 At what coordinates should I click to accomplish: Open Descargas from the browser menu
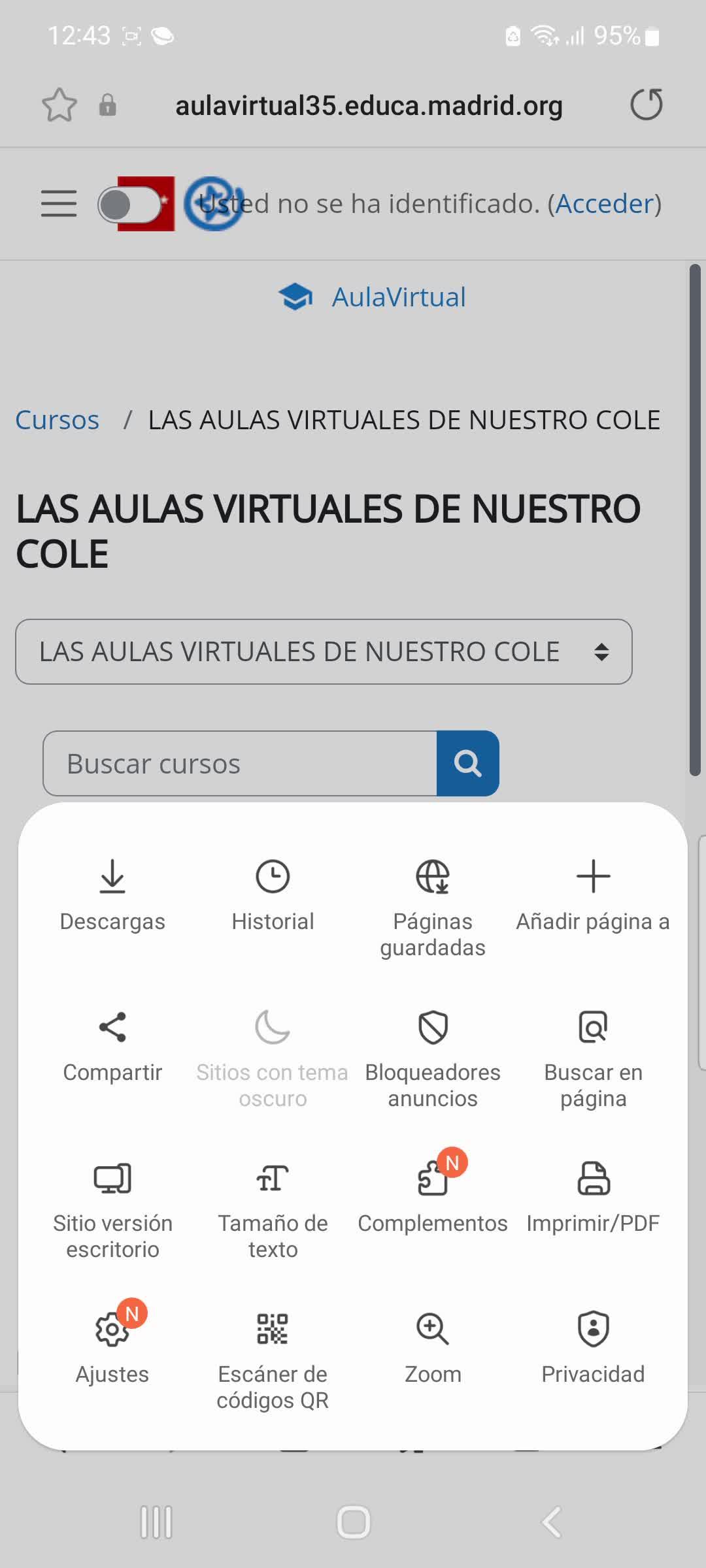(112, 895)
